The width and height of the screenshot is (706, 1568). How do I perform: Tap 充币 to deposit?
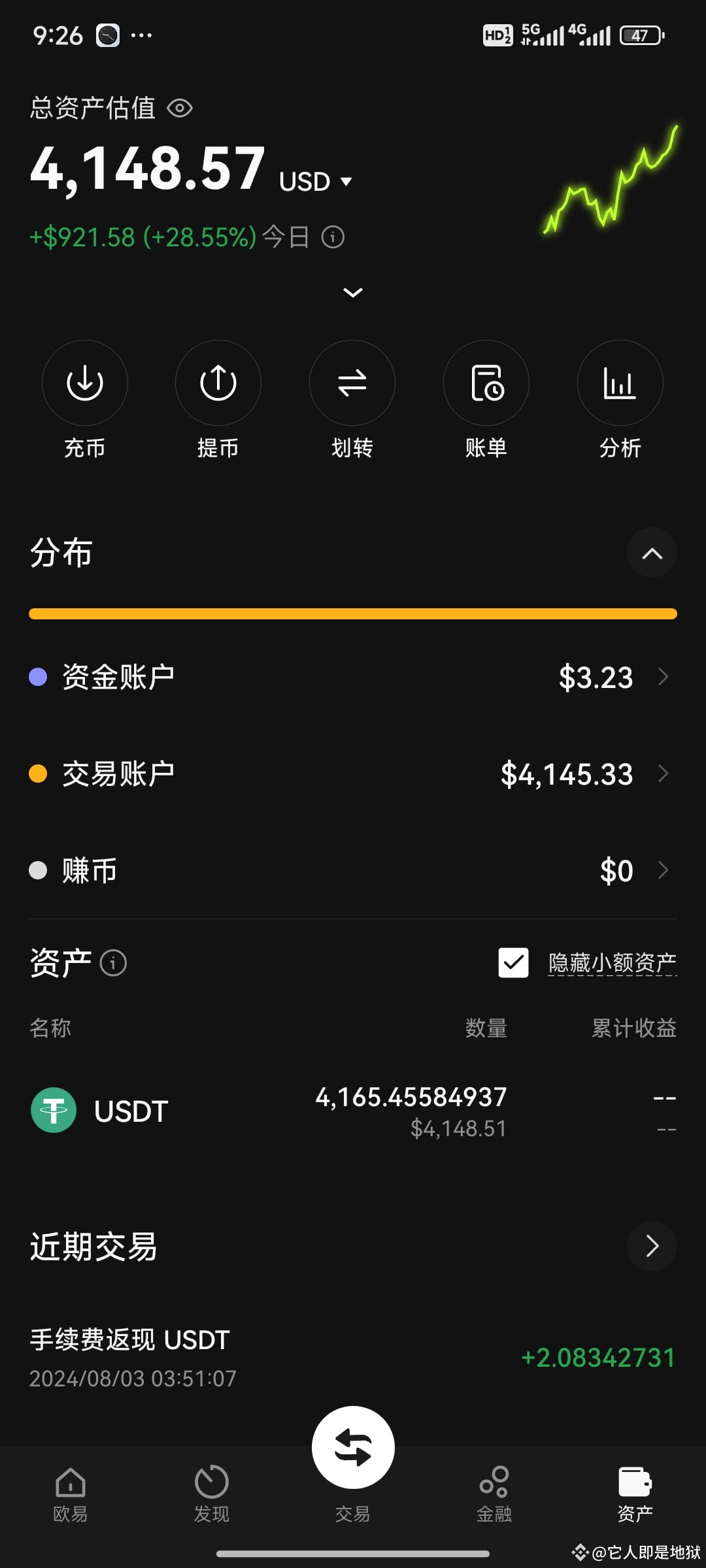[85, 384]
